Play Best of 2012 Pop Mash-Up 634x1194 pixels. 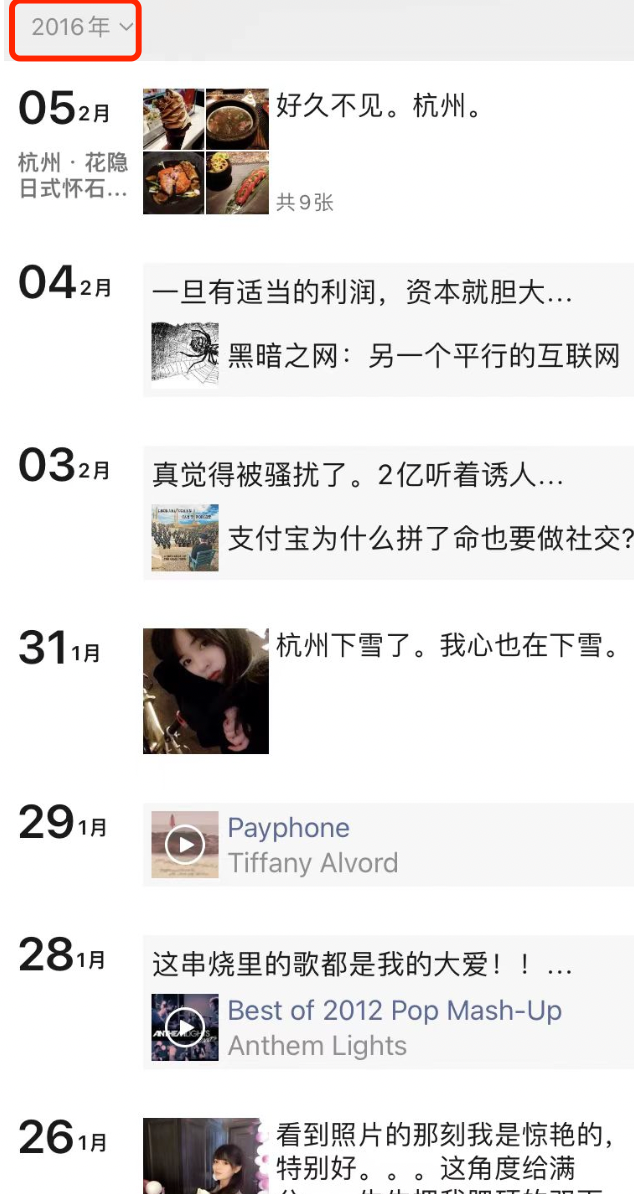point(185,1027)
